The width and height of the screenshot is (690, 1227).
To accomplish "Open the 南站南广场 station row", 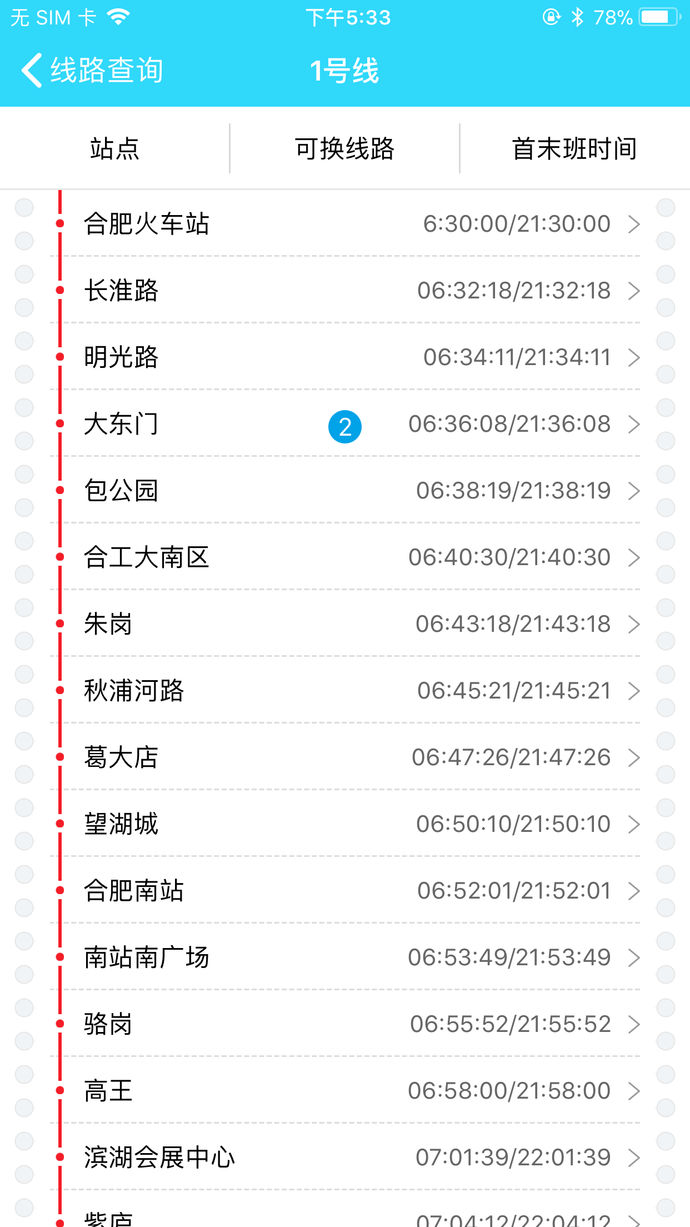I will (350, 957).
